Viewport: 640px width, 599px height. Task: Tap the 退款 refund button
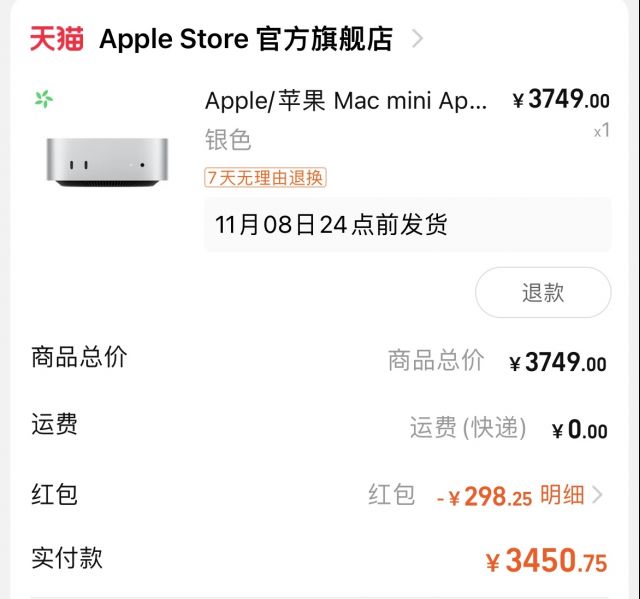pyautogui.click(x=542, y=292)
